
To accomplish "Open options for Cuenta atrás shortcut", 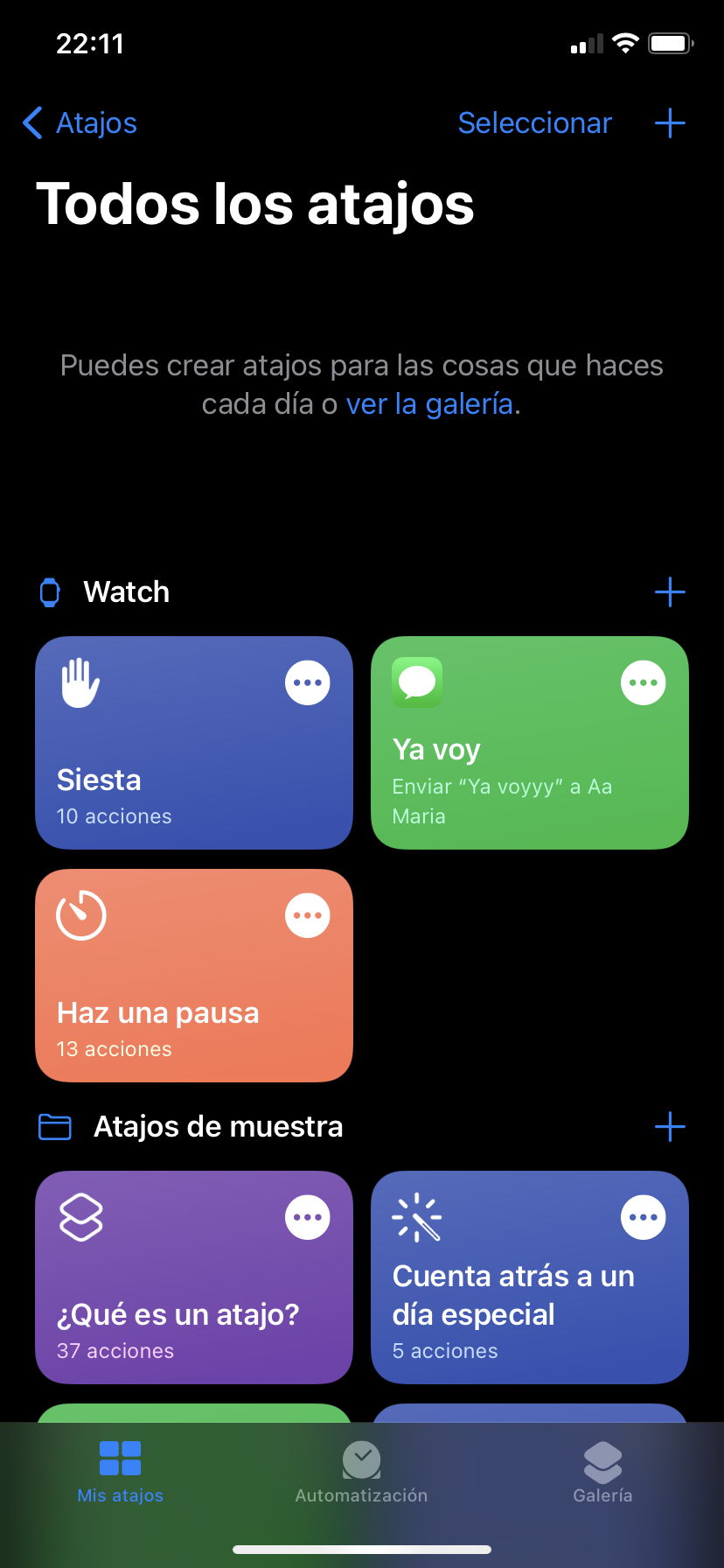I will [x=644, y=1217].
